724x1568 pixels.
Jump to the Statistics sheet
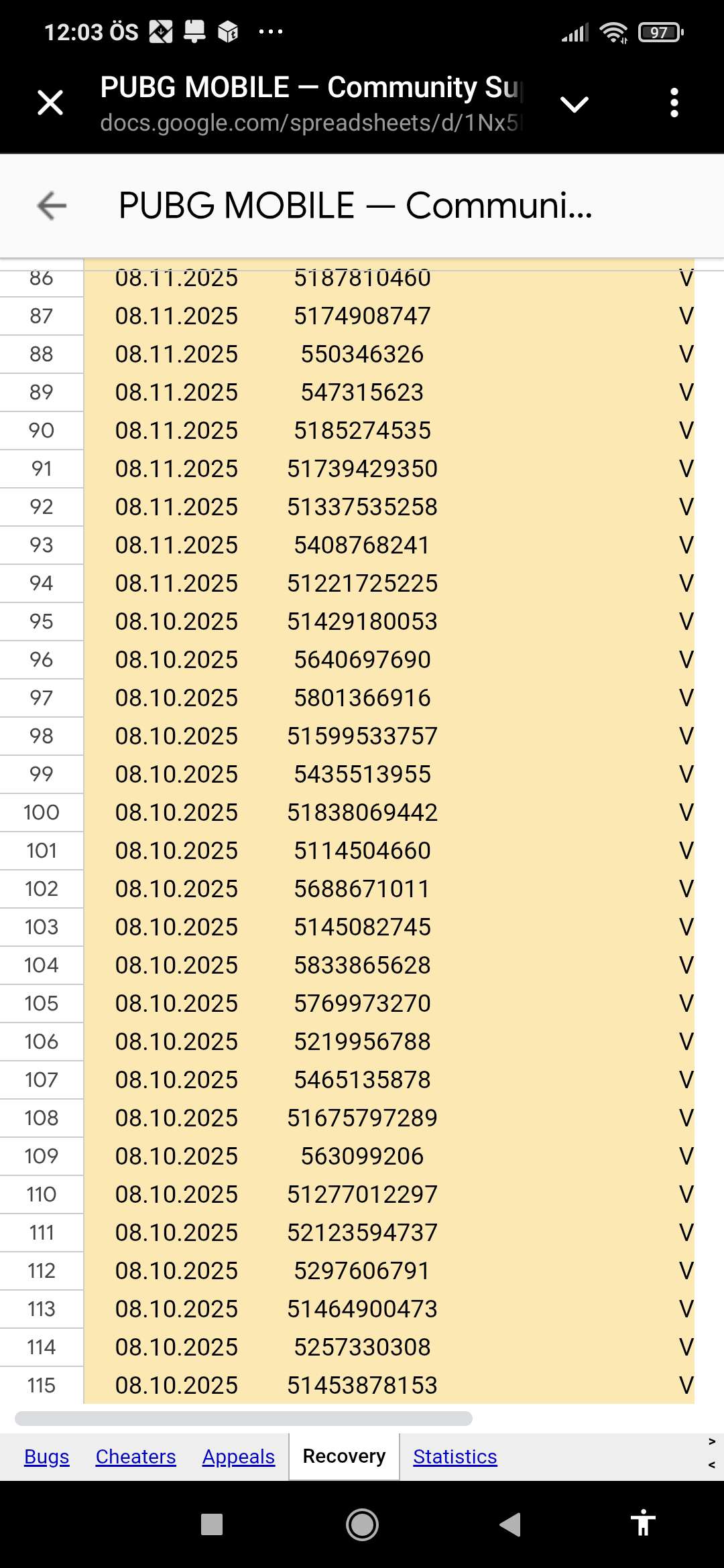tap(455, 1456)
